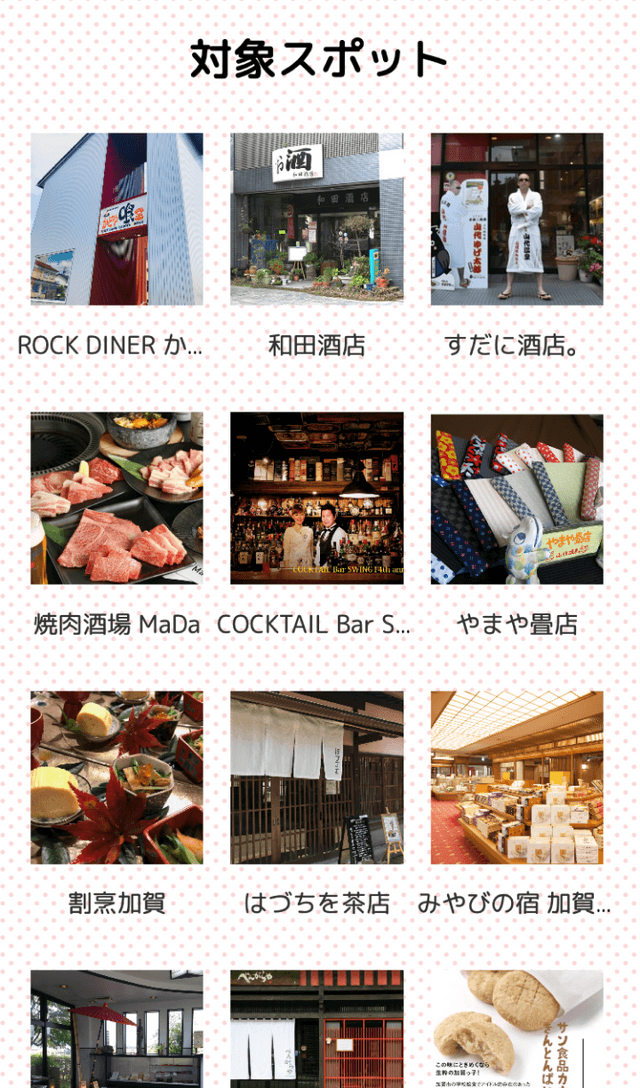
Task: Open the cookie photo tile
Action: [517, 1030]
